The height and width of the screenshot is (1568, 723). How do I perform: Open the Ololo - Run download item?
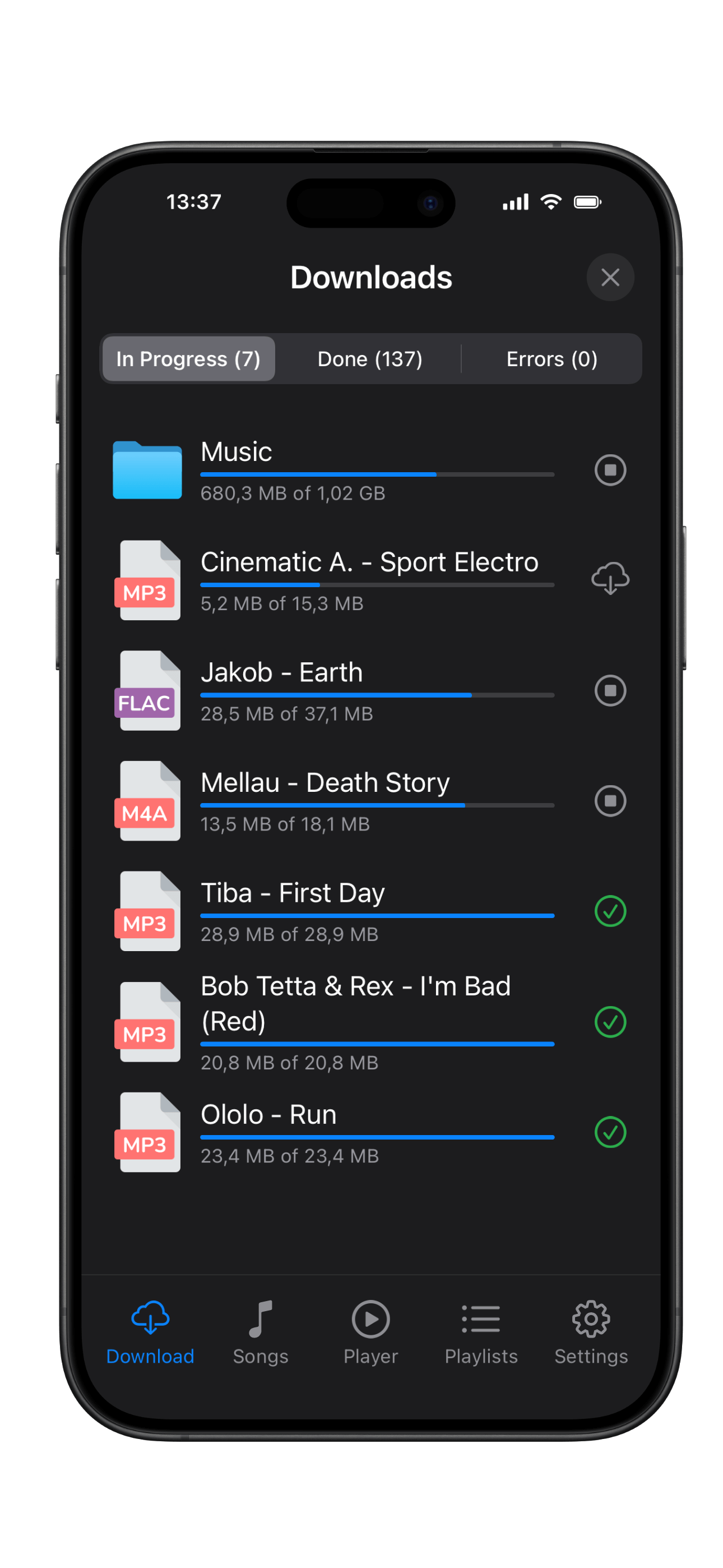370,1132
